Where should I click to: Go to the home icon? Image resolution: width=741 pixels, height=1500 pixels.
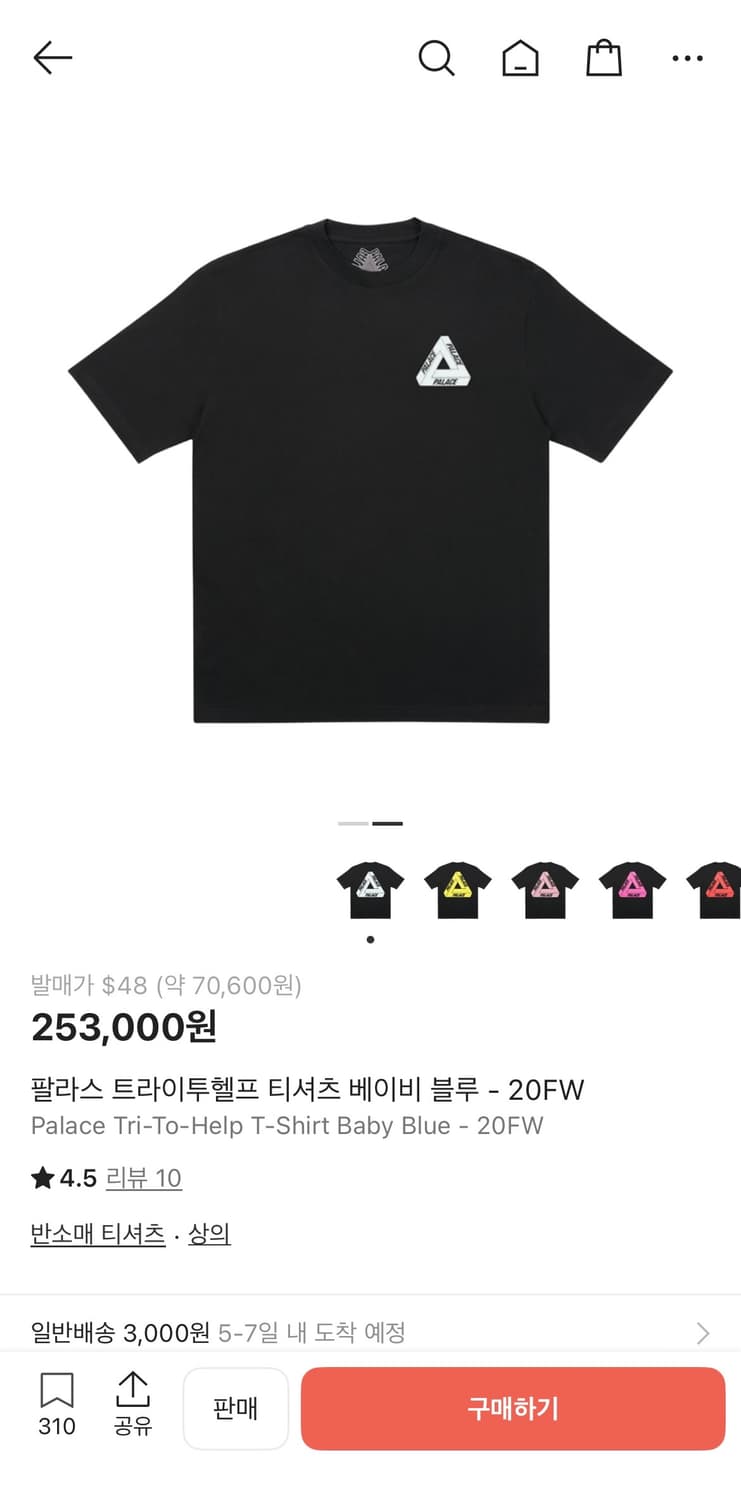520,57
